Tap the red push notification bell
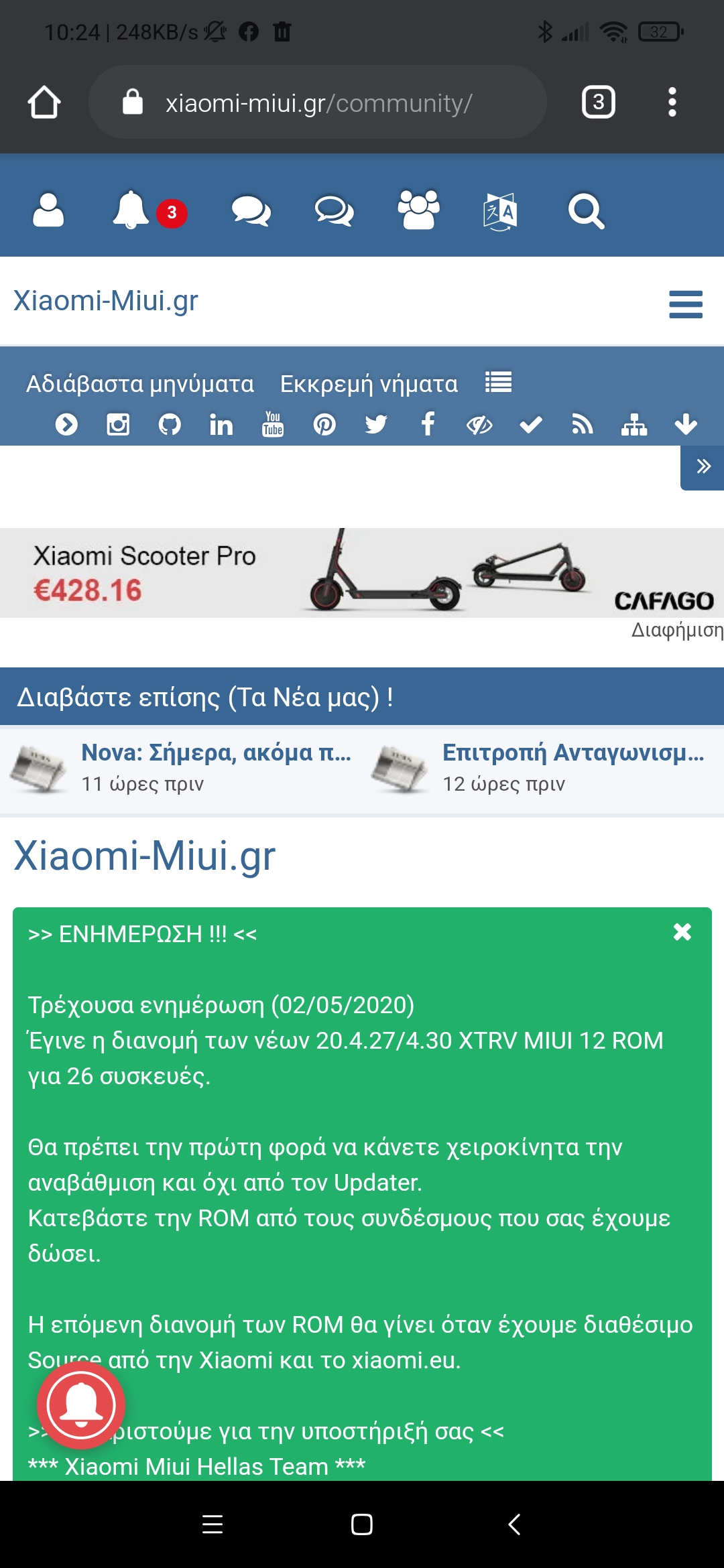724x1568 pixels. tap(81, 1404)
